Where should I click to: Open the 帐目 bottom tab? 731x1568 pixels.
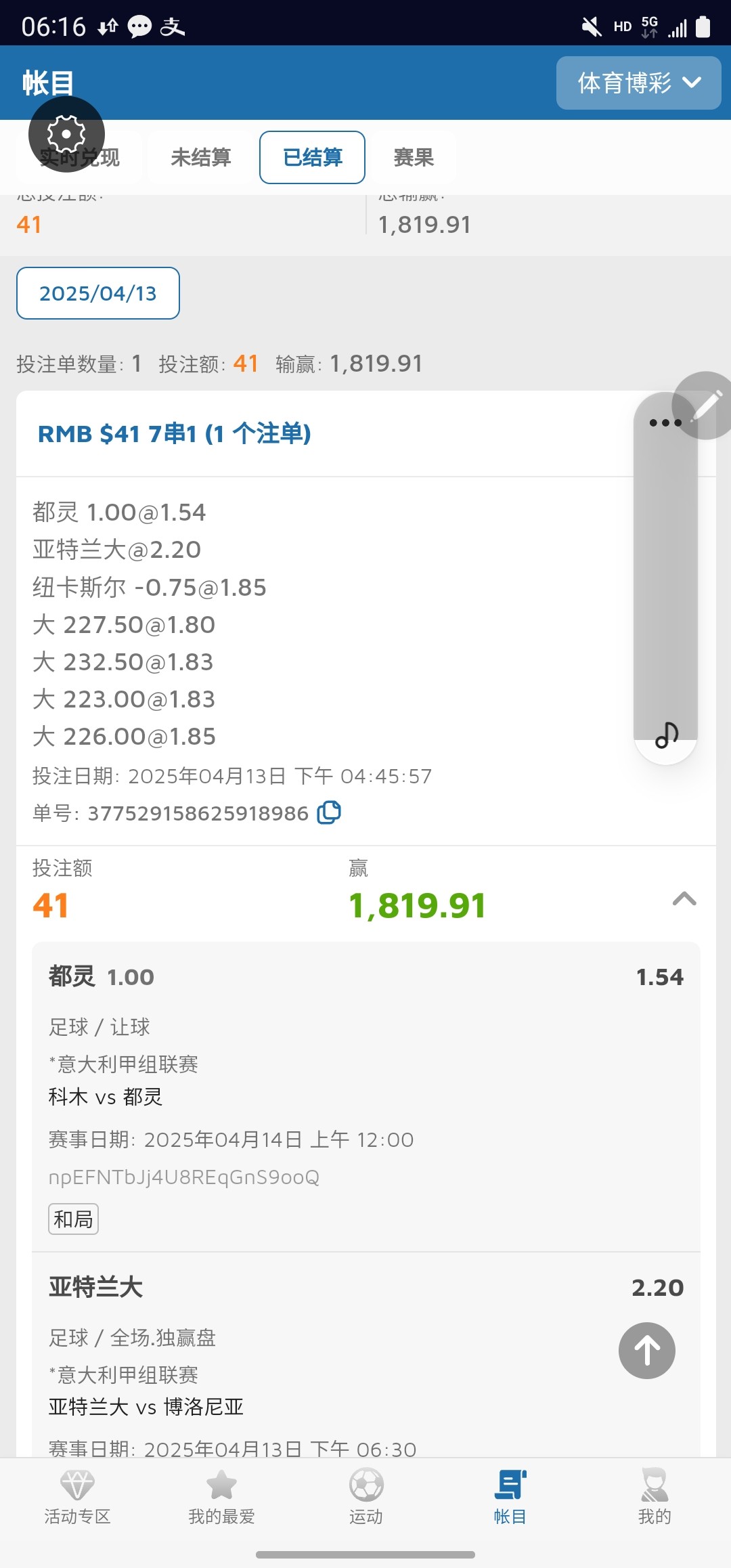click(x=510, y=1497)
